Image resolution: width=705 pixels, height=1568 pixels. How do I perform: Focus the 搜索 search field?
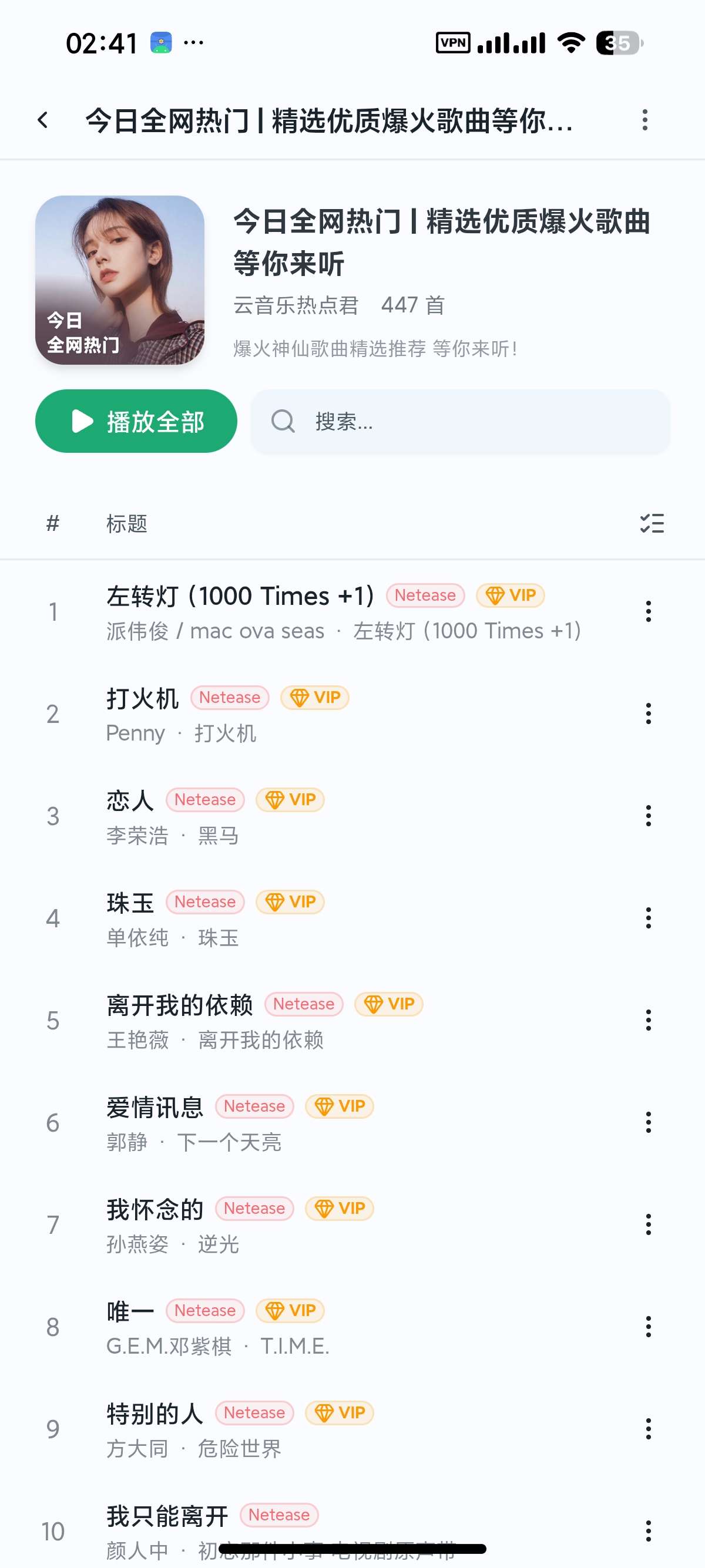point(460,421)
